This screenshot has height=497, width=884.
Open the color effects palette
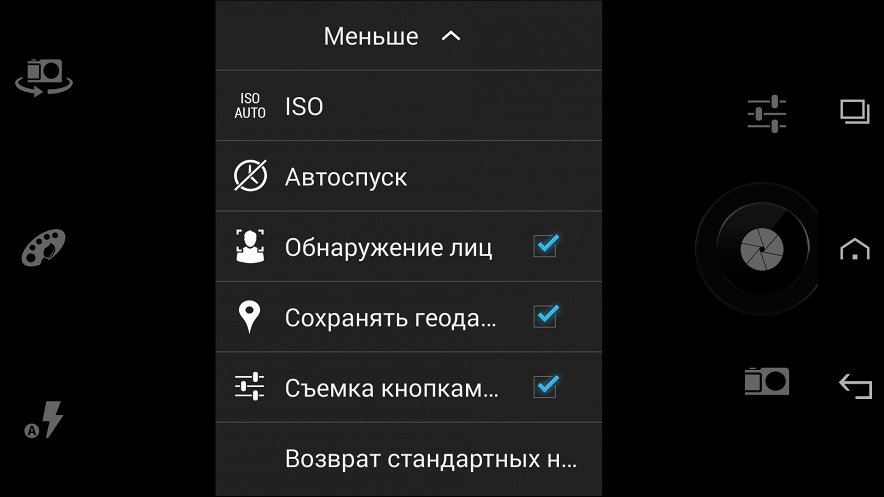tap(44, 247)
